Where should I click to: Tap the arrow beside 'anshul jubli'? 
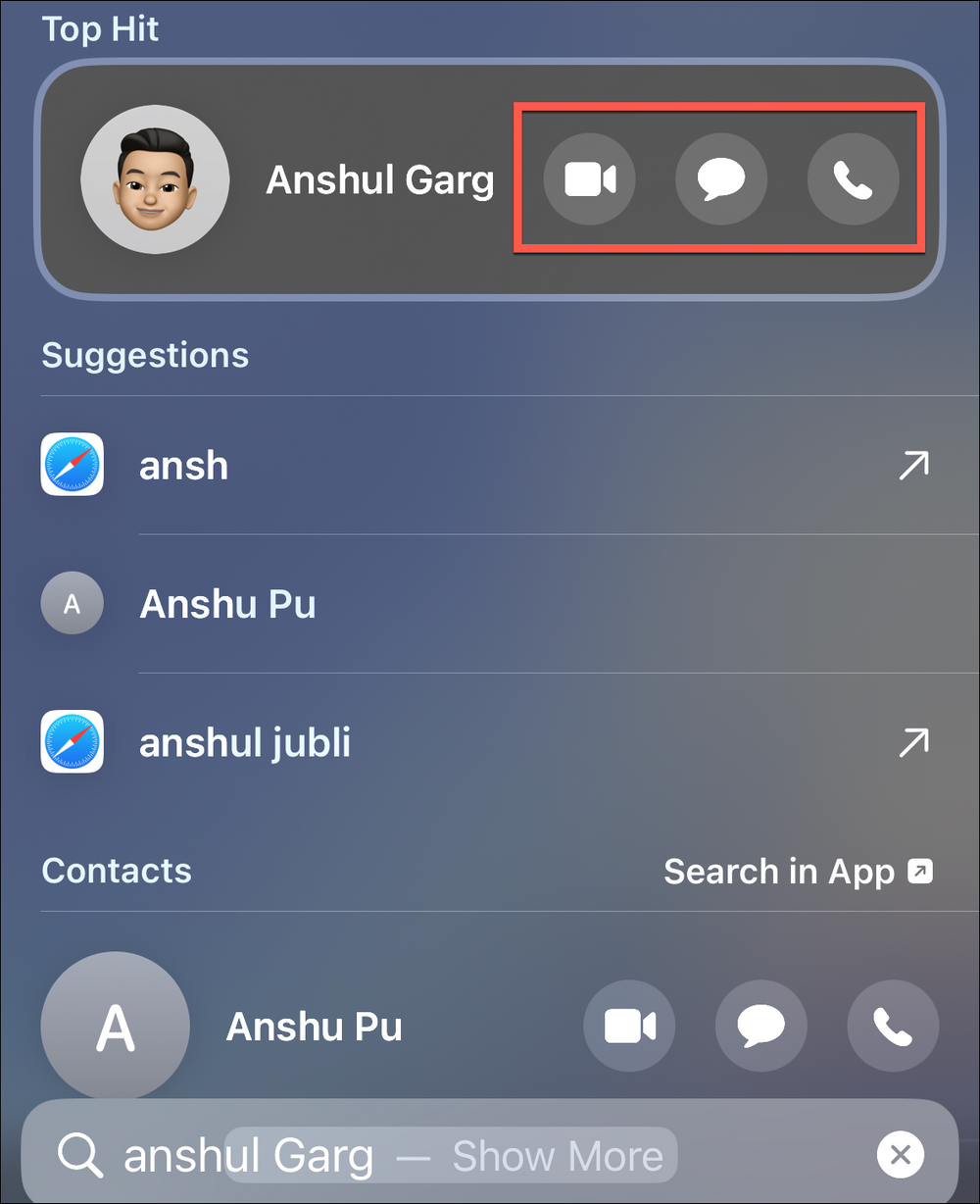coord(911,744)
